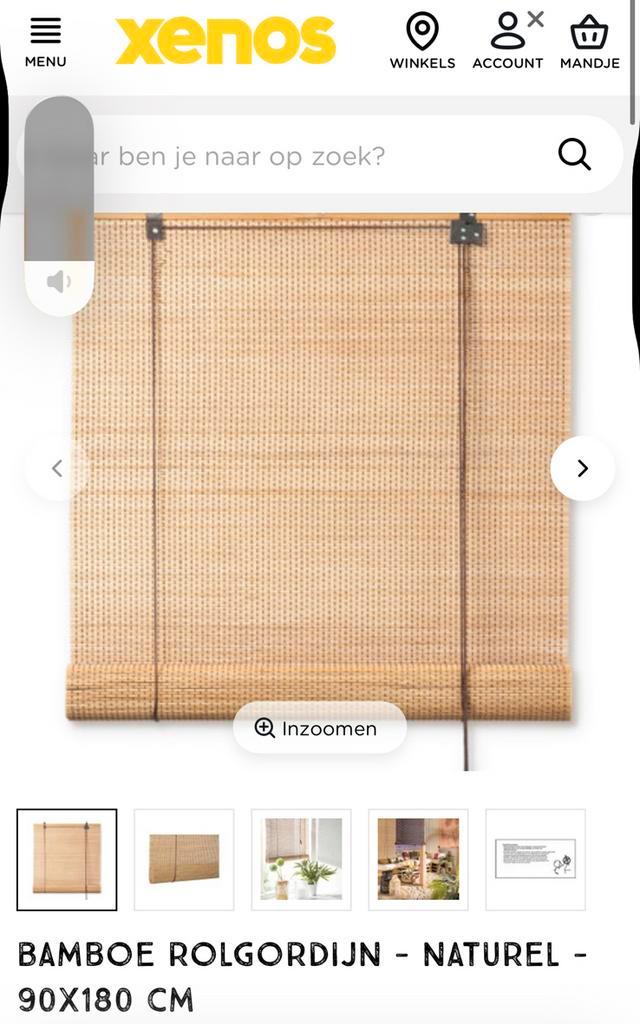
Task: Tap the volume speaker overlay icon
Action: tap(59, 282)
